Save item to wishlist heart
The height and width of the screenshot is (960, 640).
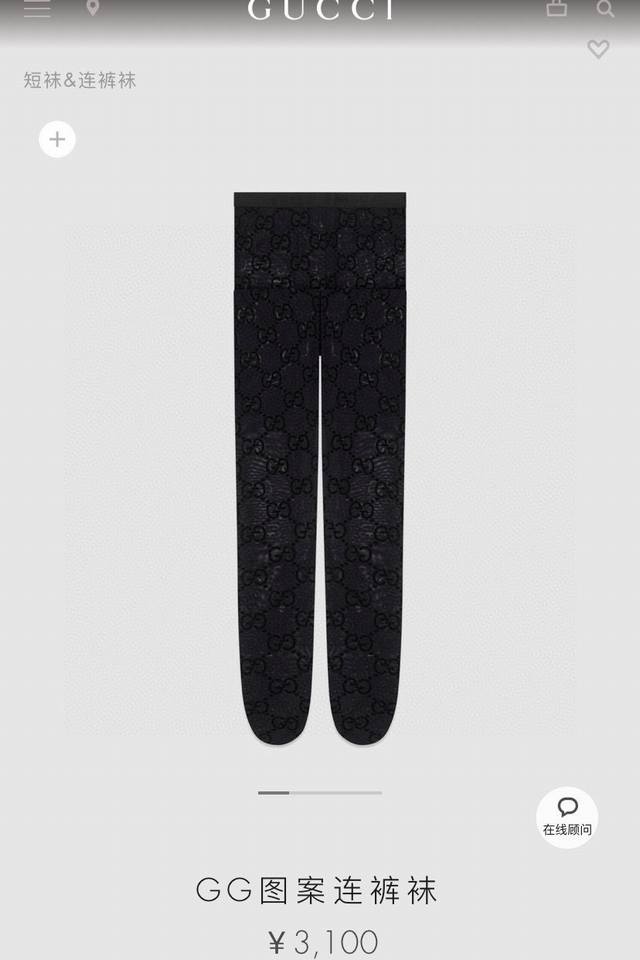point(598,48)
